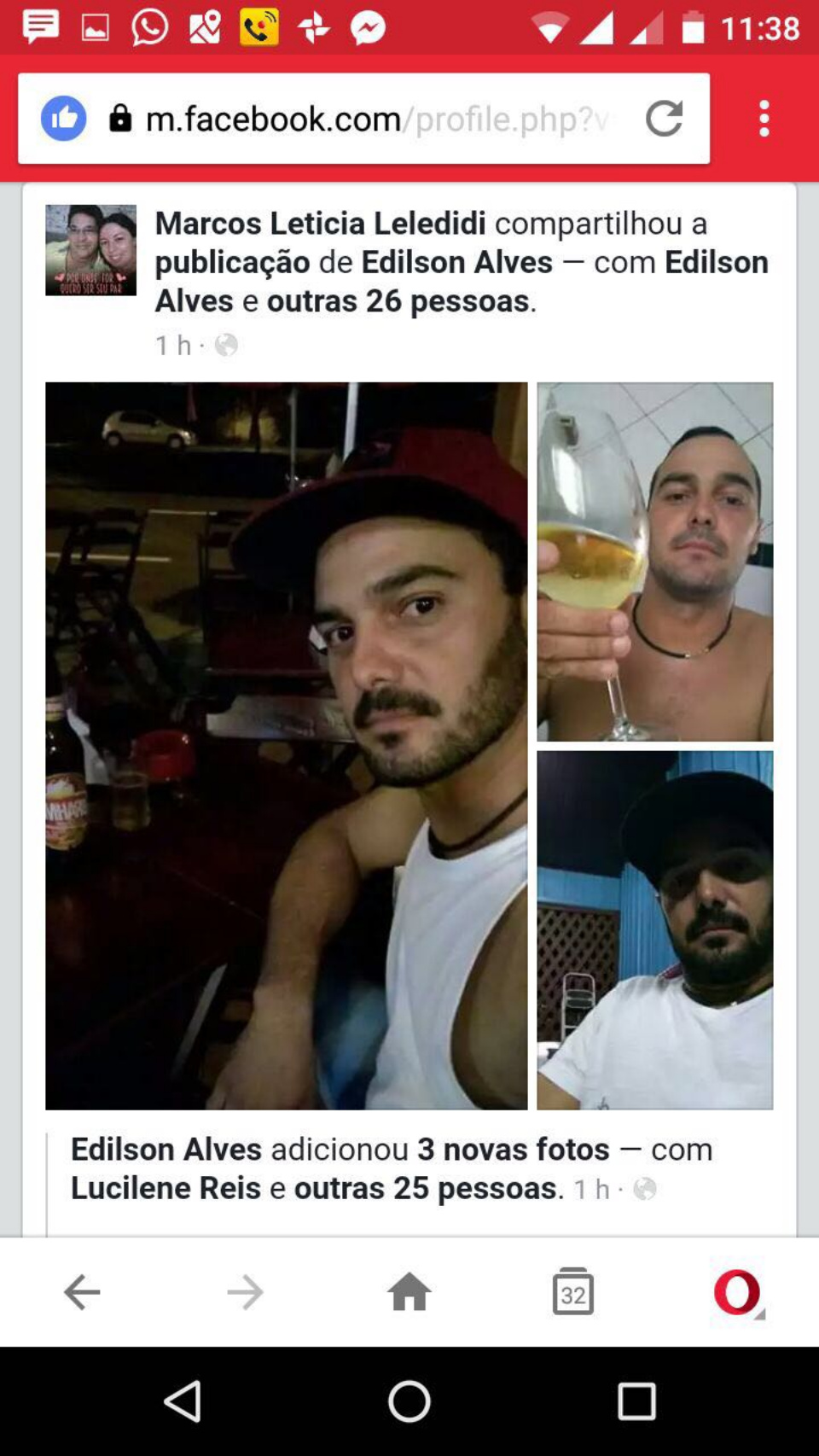Image resolution: width=819 pixels, height=1456 pixels.
Task: Open the photo with the blue wall
Action: point(654,930)
